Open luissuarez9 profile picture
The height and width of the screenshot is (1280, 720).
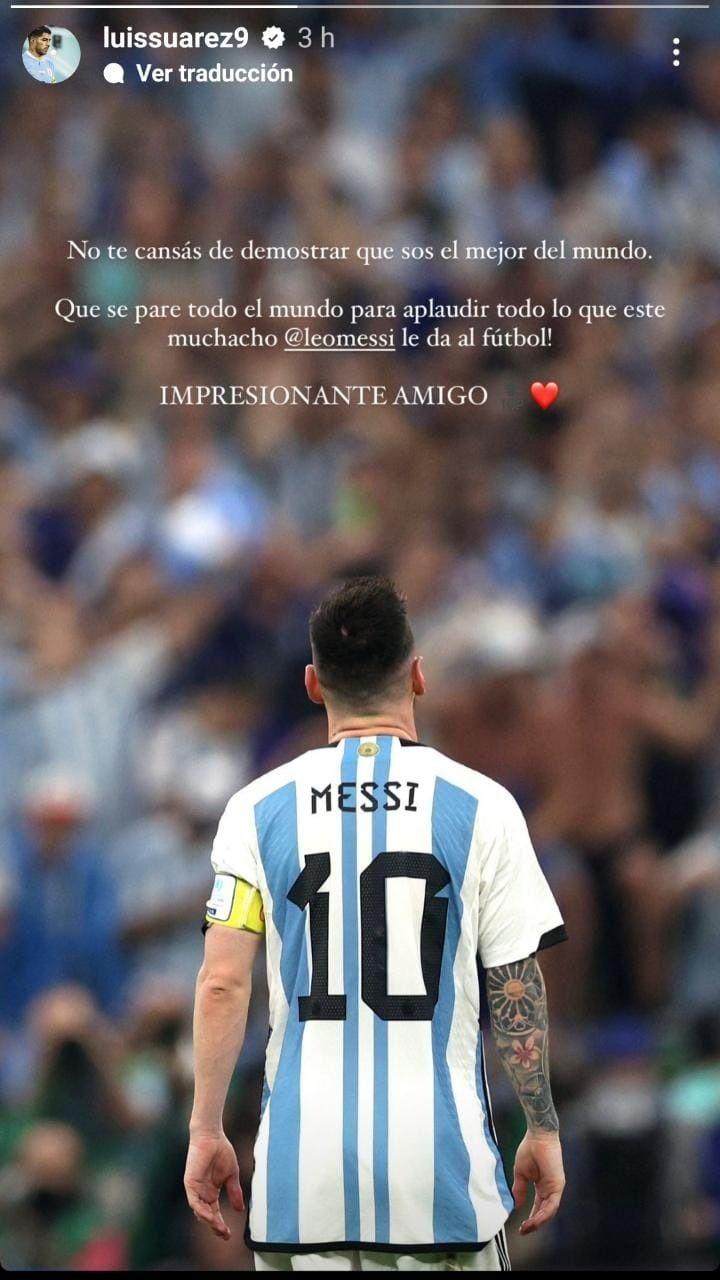click(x=51, y=55)
